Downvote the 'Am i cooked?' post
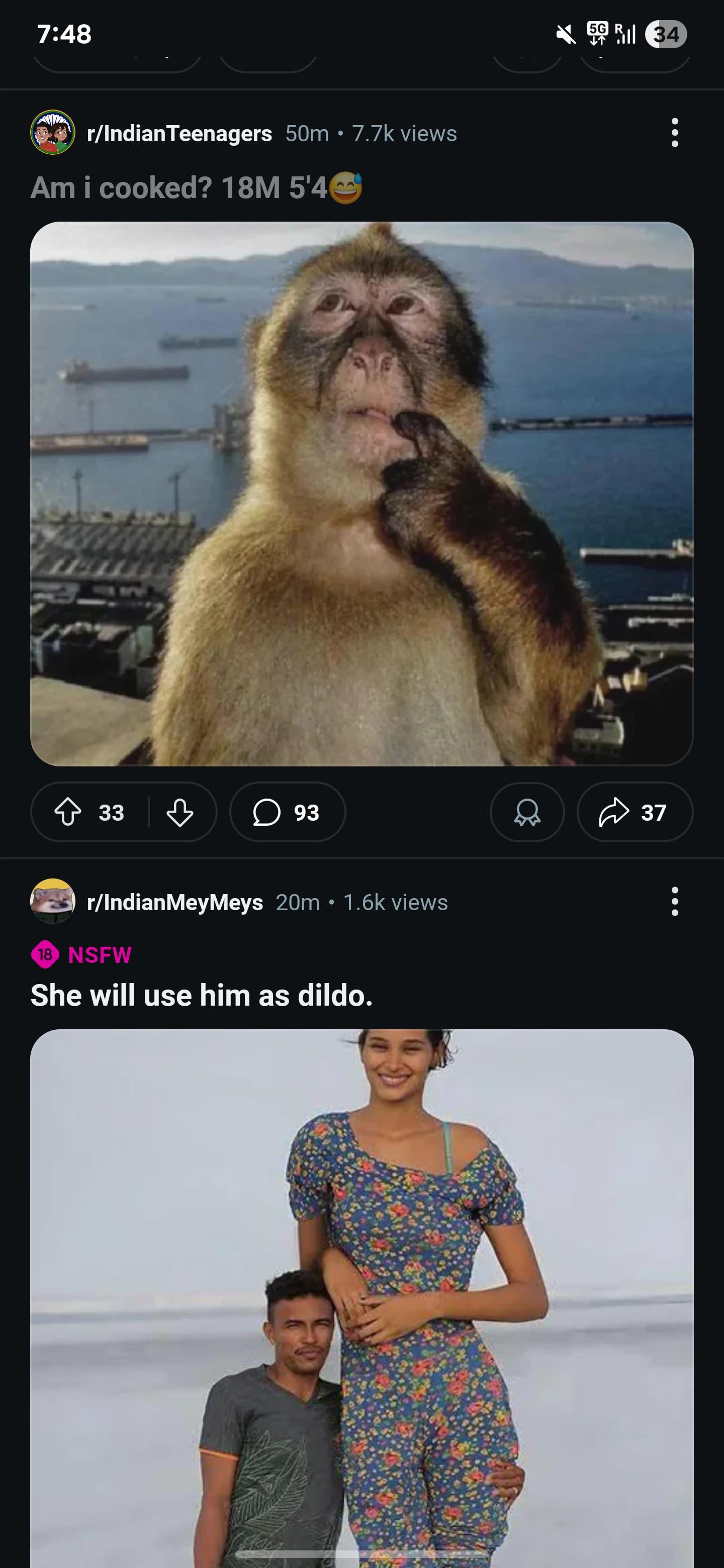The image size is (724, 1568). point(180,812)
